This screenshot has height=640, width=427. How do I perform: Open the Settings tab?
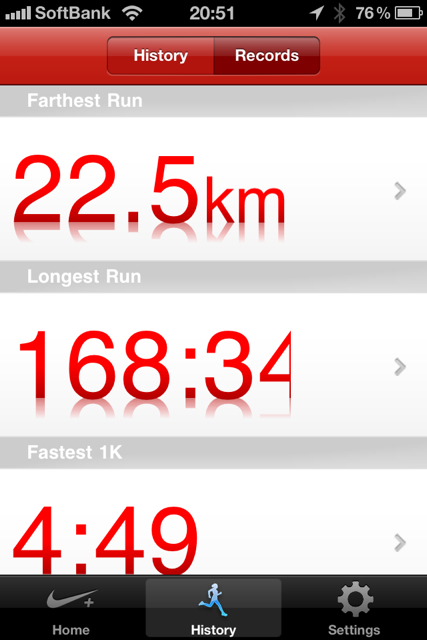[x=354, y=608]
